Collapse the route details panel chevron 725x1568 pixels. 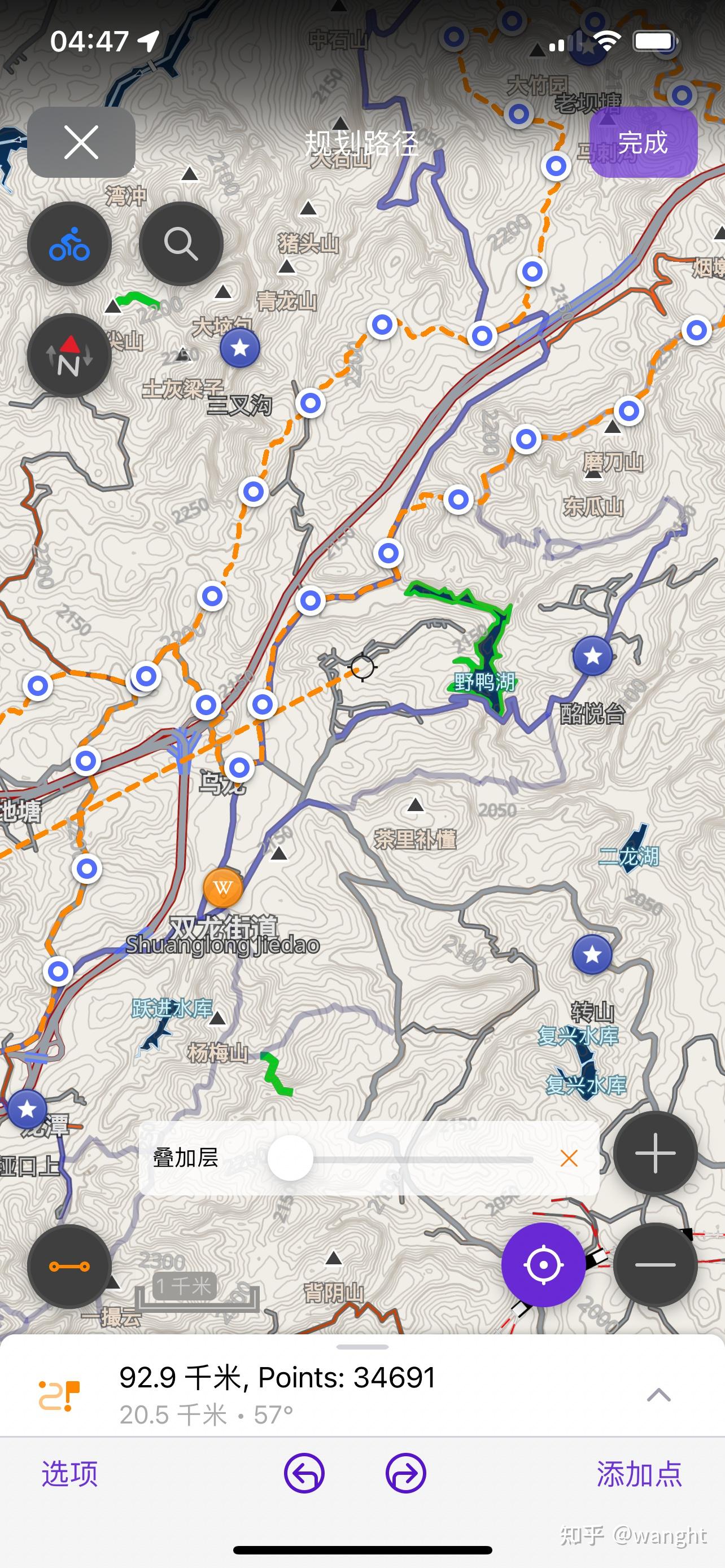(x=658, y=1396)
